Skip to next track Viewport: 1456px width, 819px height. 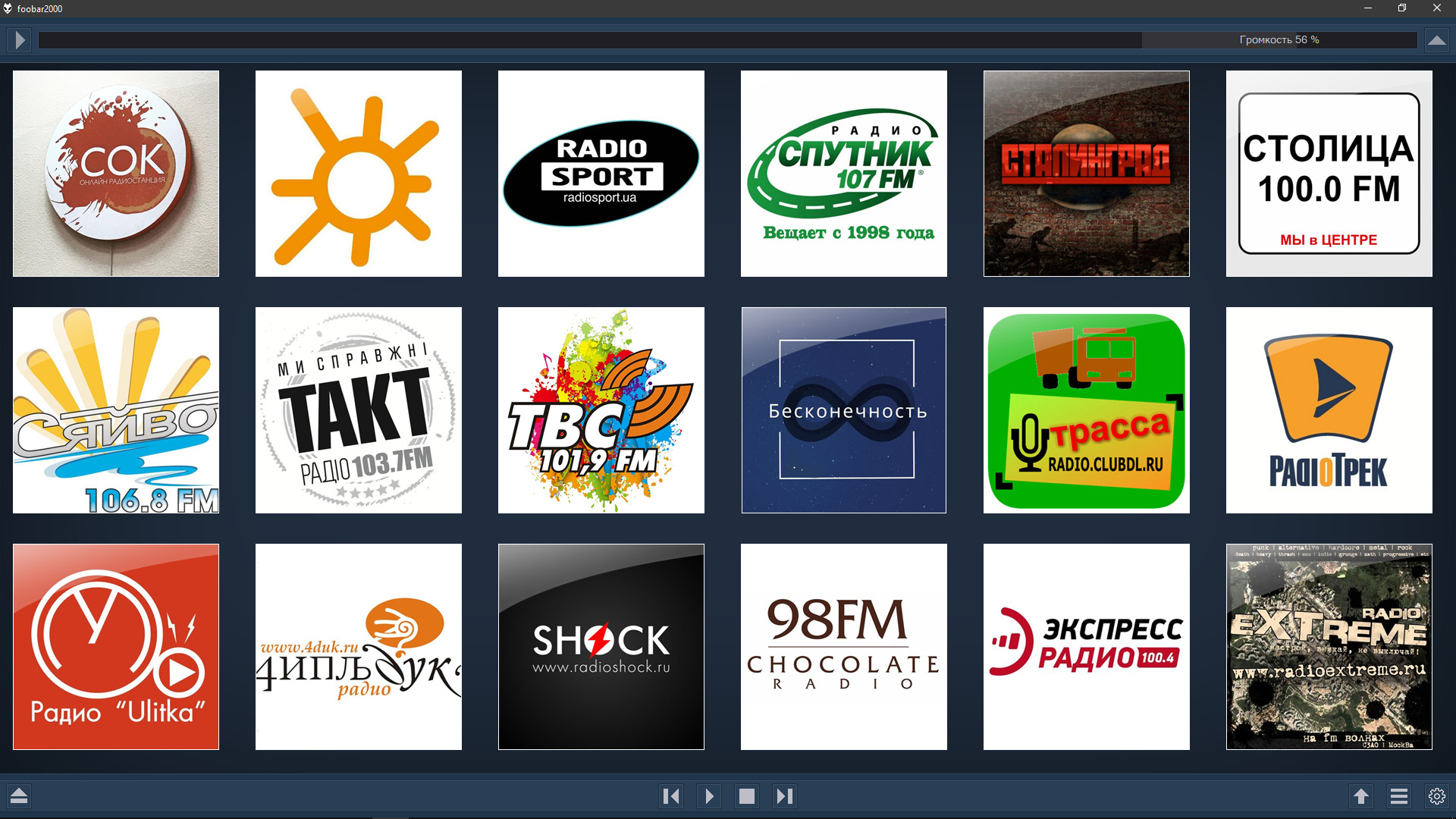785,796
